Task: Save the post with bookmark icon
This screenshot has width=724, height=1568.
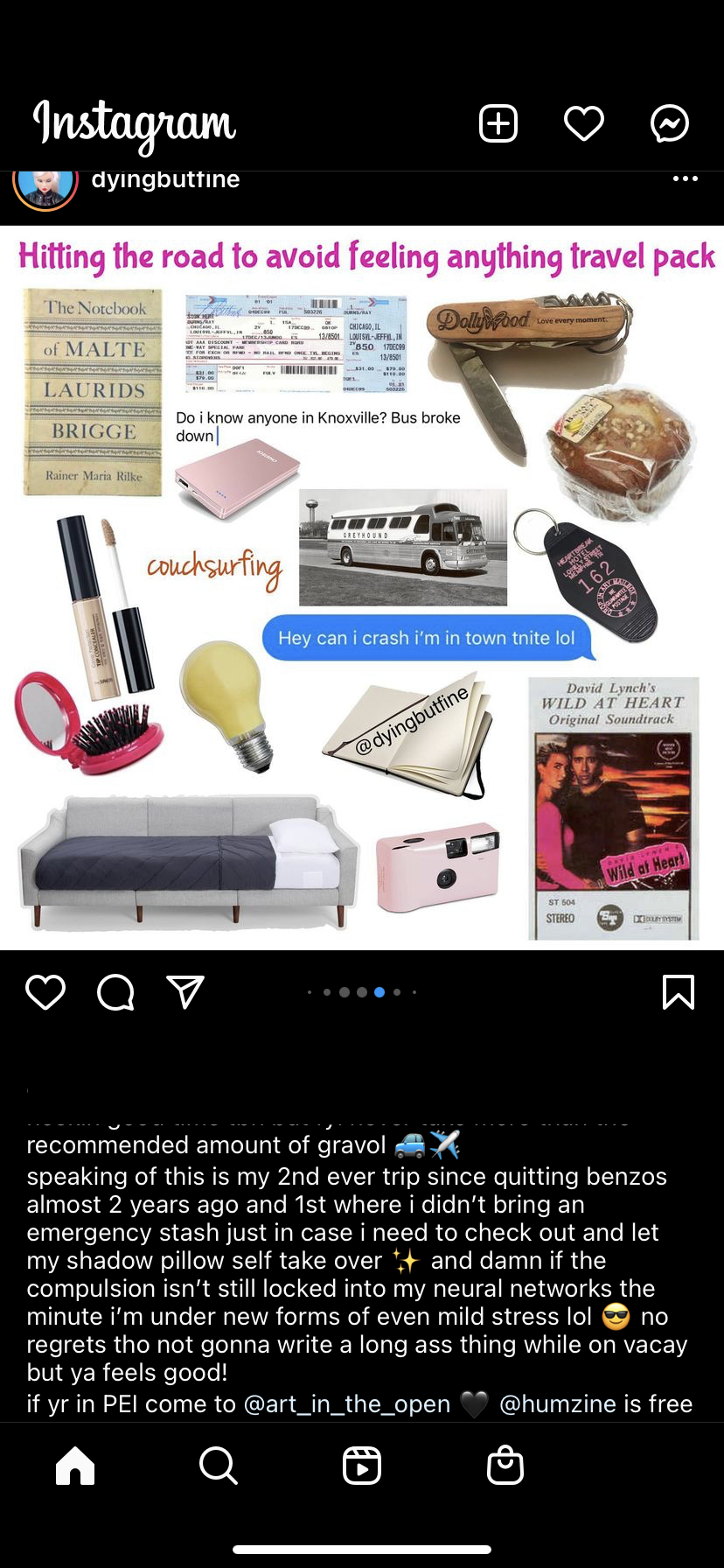Action: tap(679, 992)
